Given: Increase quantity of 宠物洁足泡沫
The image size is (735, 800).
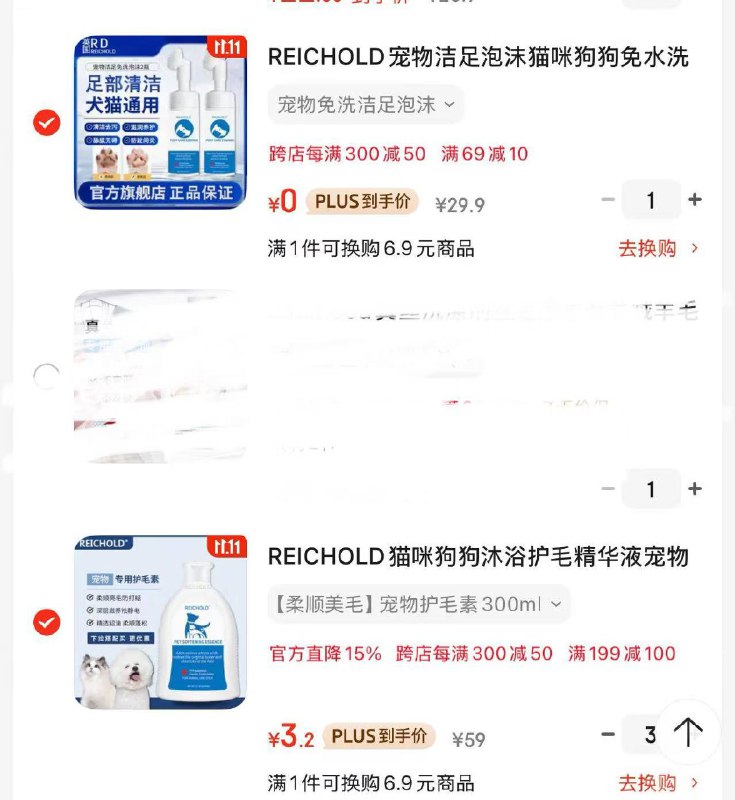Looking at the screenshot, I should pos(695,200).
